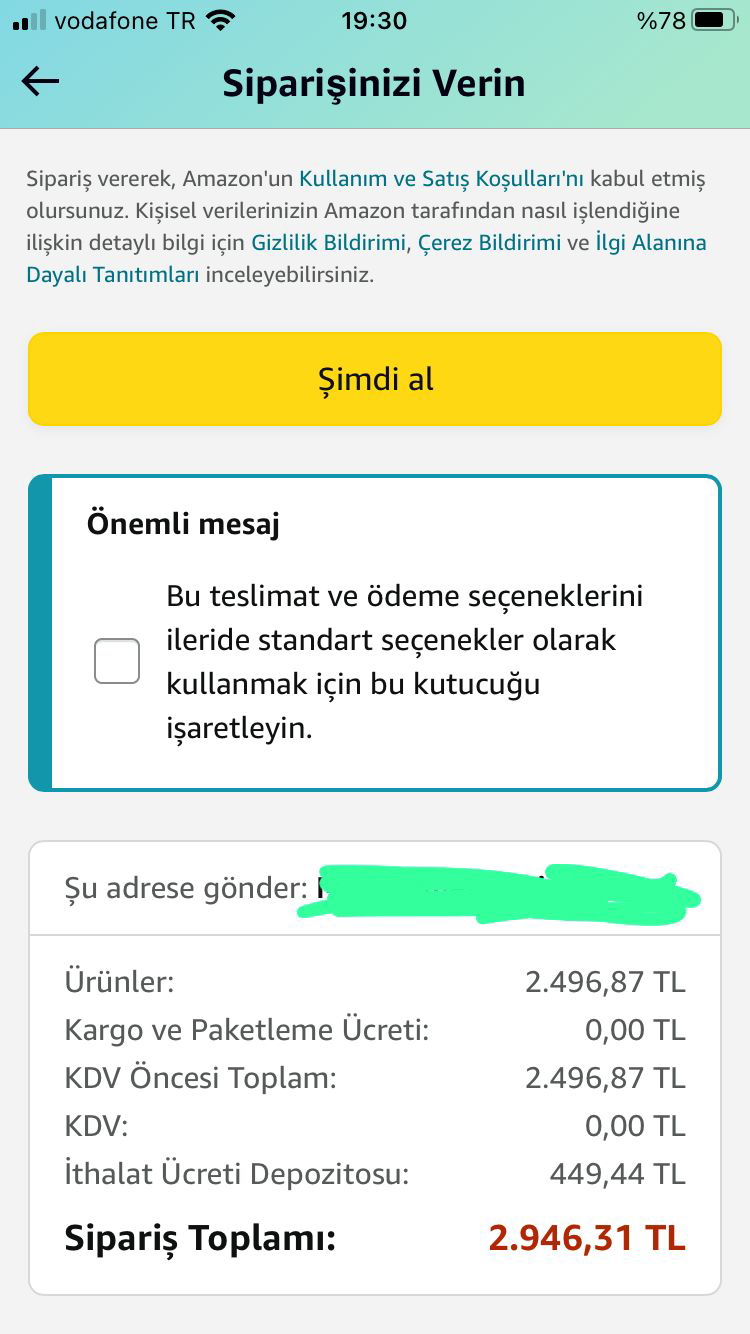Go back using the top-left arrow
This screenshot has width=750, height=1334.
coord(40,82)
